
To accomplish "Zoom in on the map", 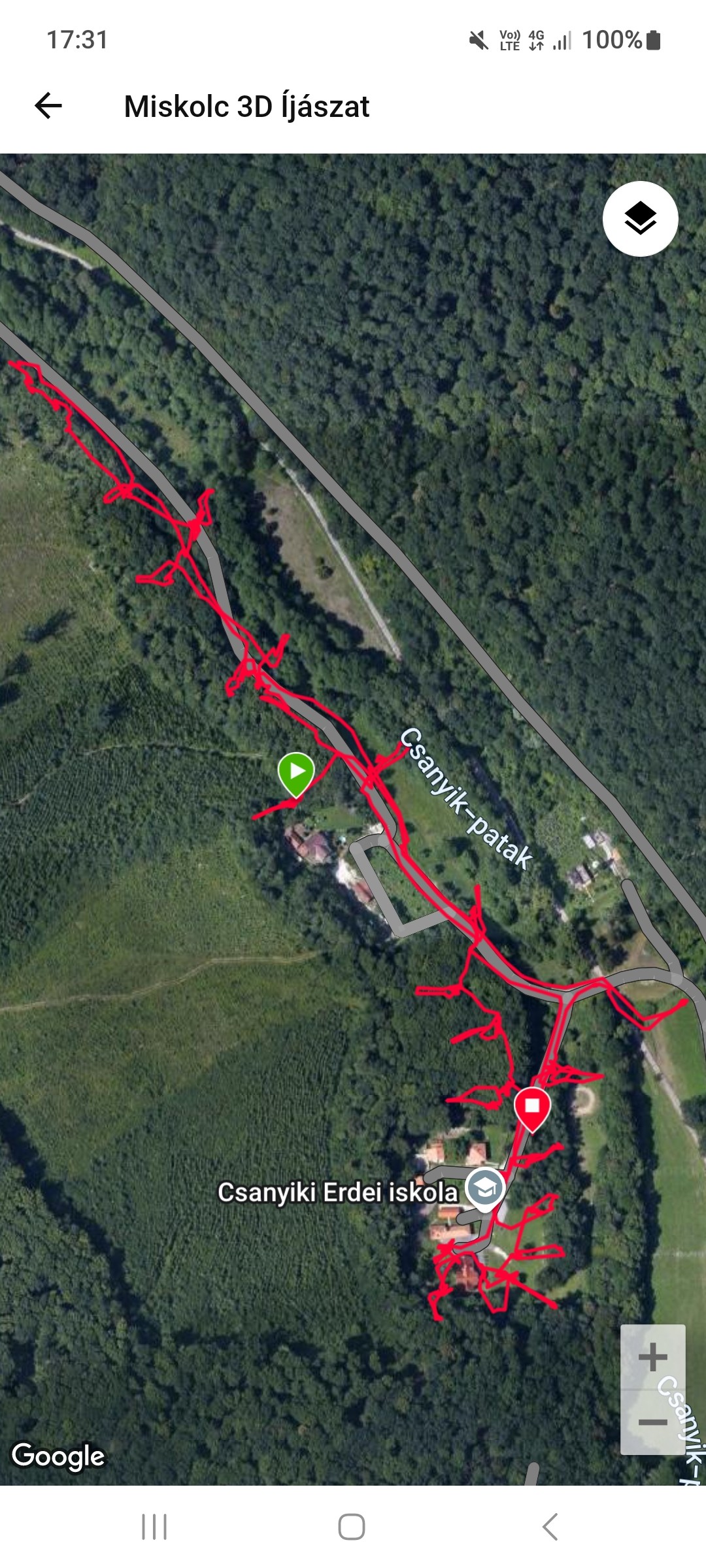I will point(652,1358).
